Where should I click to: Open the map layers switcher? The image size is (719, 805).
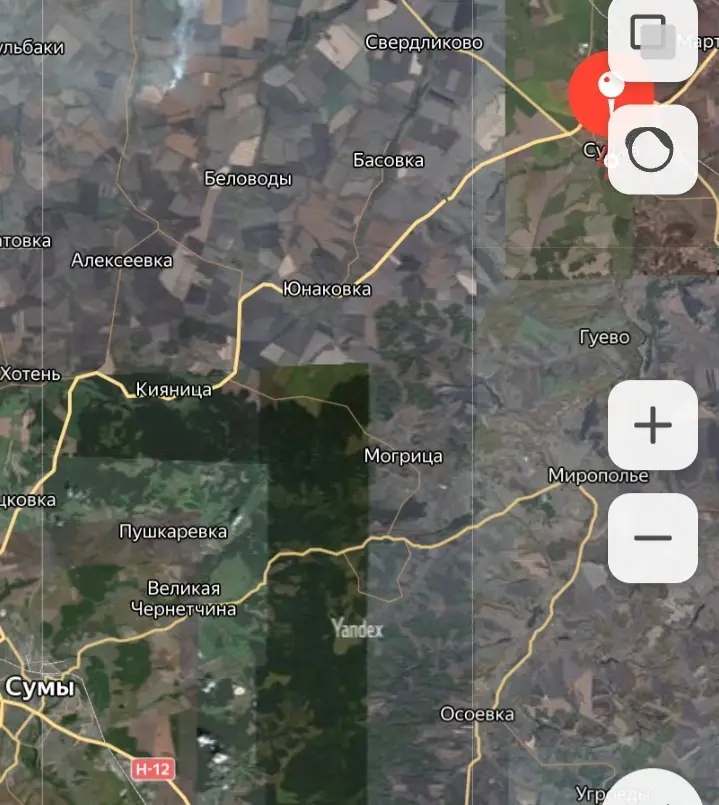(x=653, y=38)
